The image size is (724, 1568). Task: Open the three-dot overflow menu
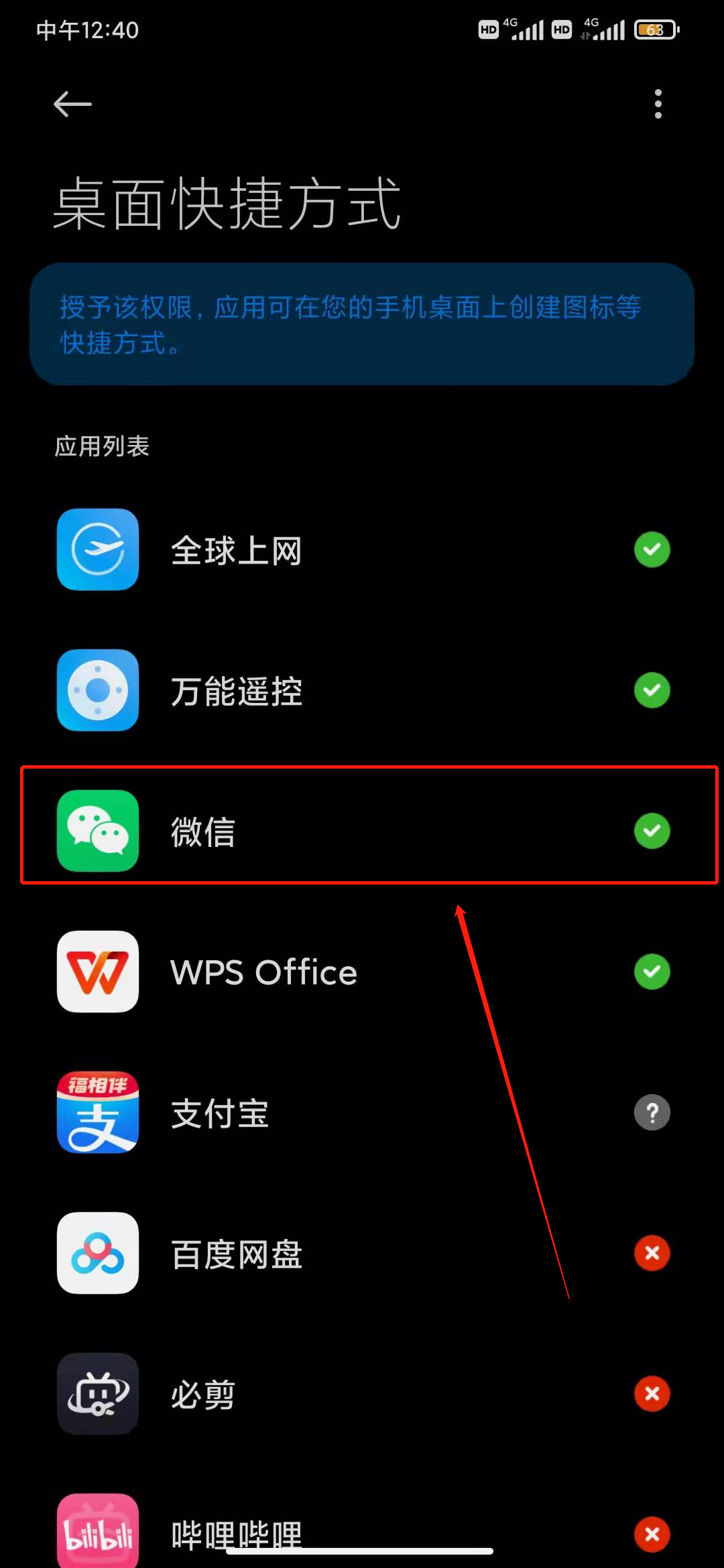(658, 105)
